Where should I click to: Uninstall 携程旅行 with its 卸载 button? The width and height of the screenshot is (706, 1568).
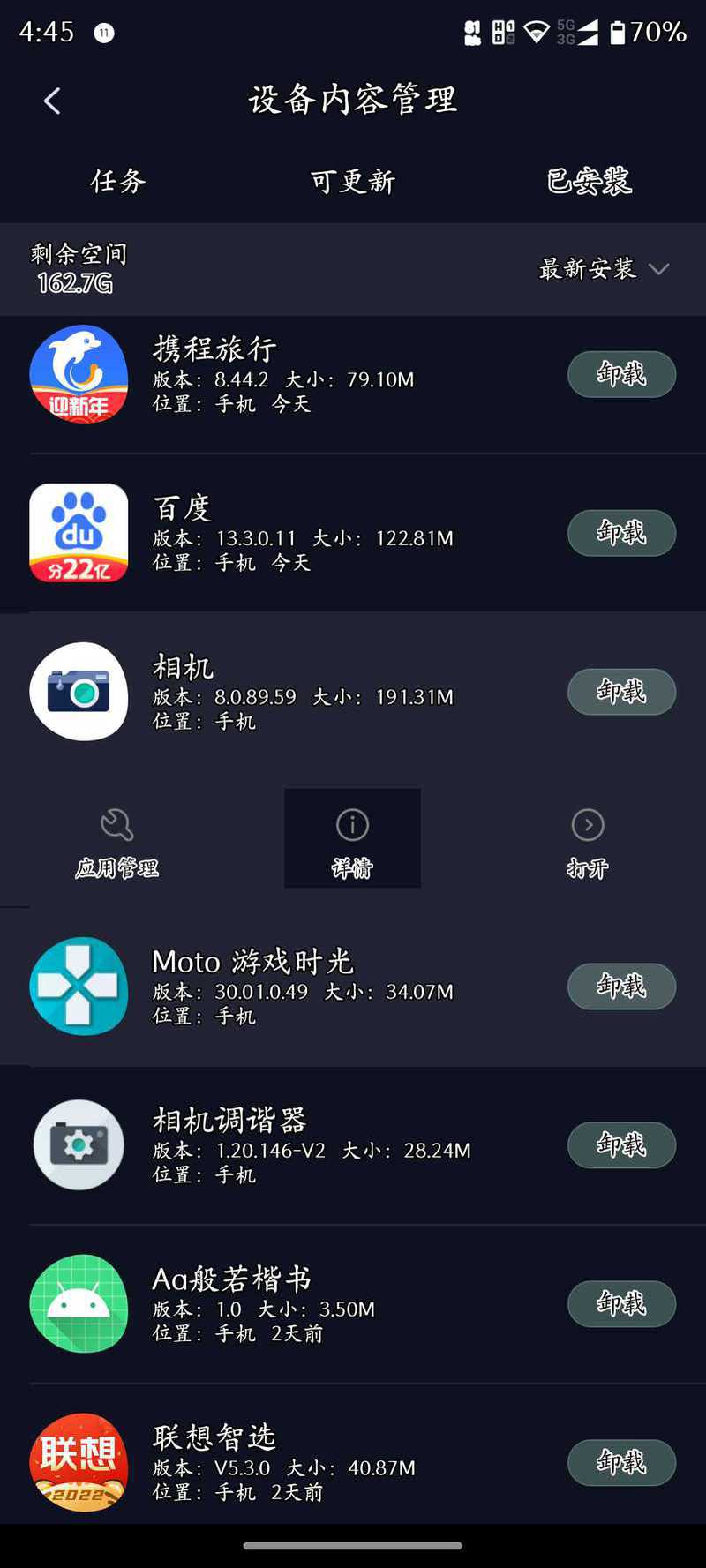[x=621, y=374]
